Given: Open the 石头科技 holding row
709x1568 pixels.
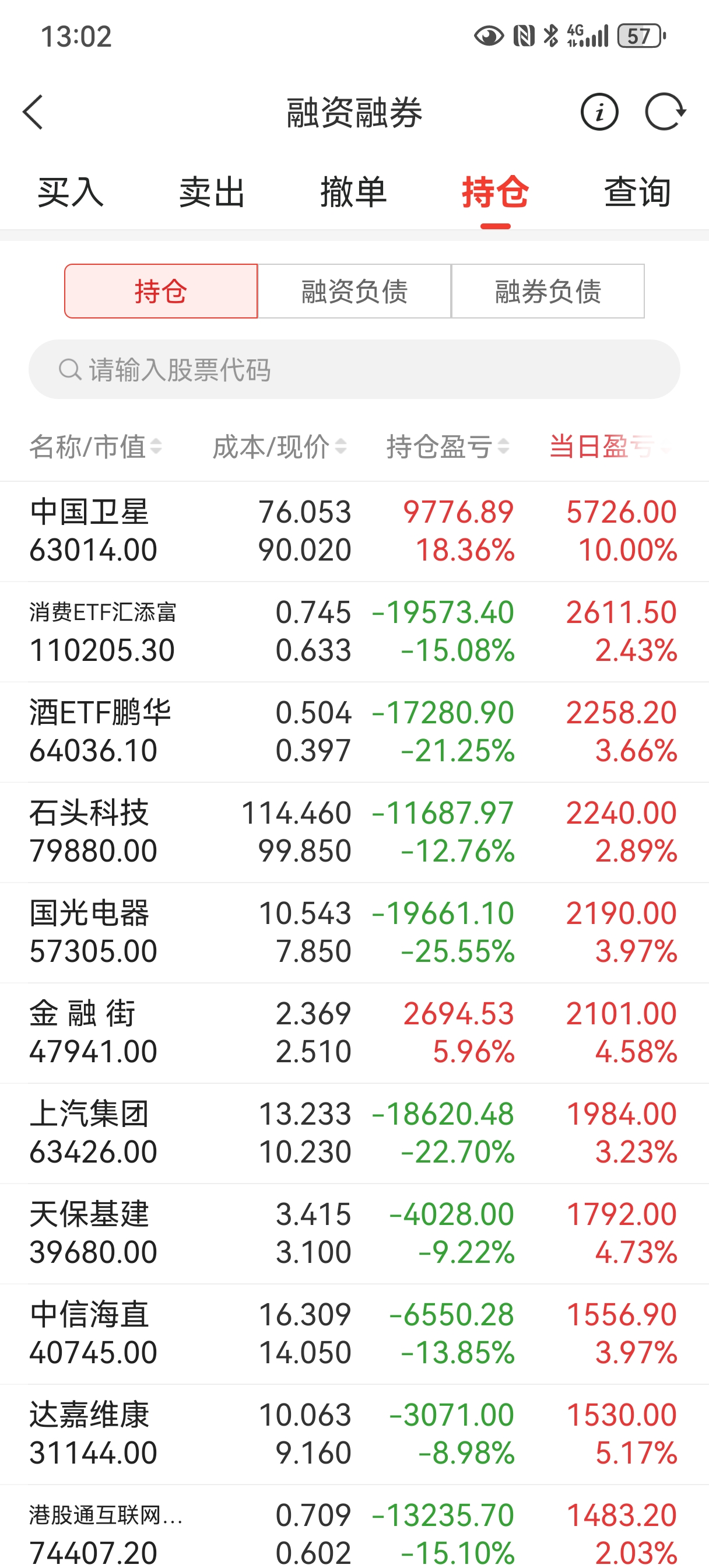Looking at the screenshot, I should [x=354, y=832].
